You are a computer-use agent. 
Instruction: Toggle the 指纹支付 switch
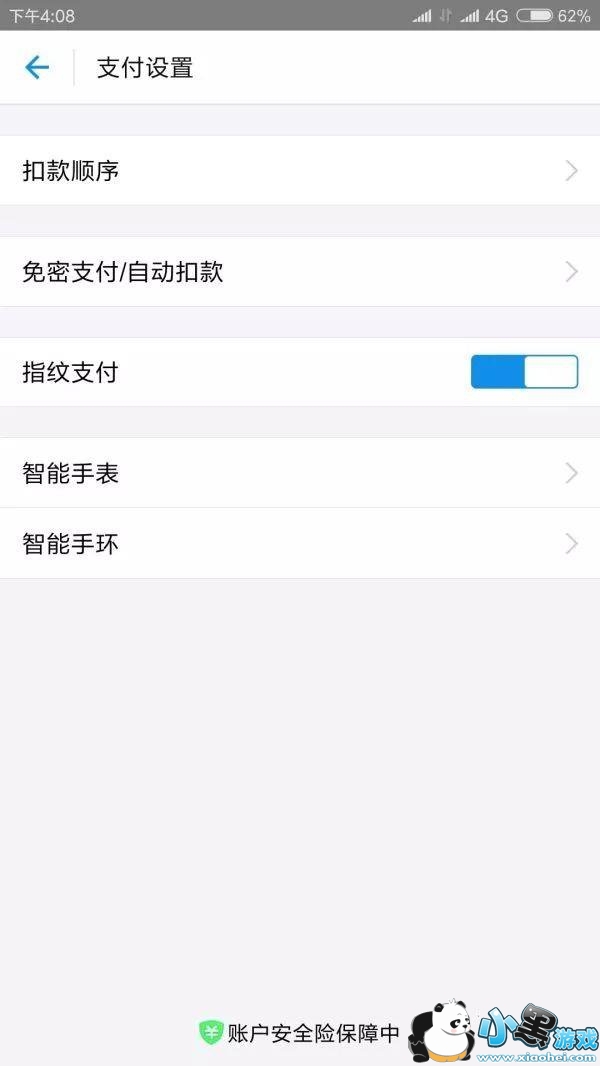(x=524, y=372)
